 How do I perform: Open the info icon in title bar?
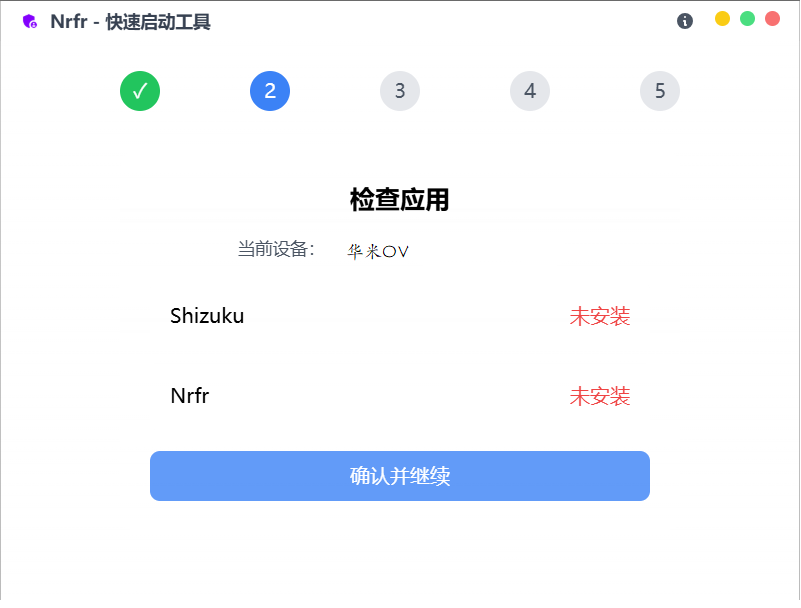click(x=685, y=21)
